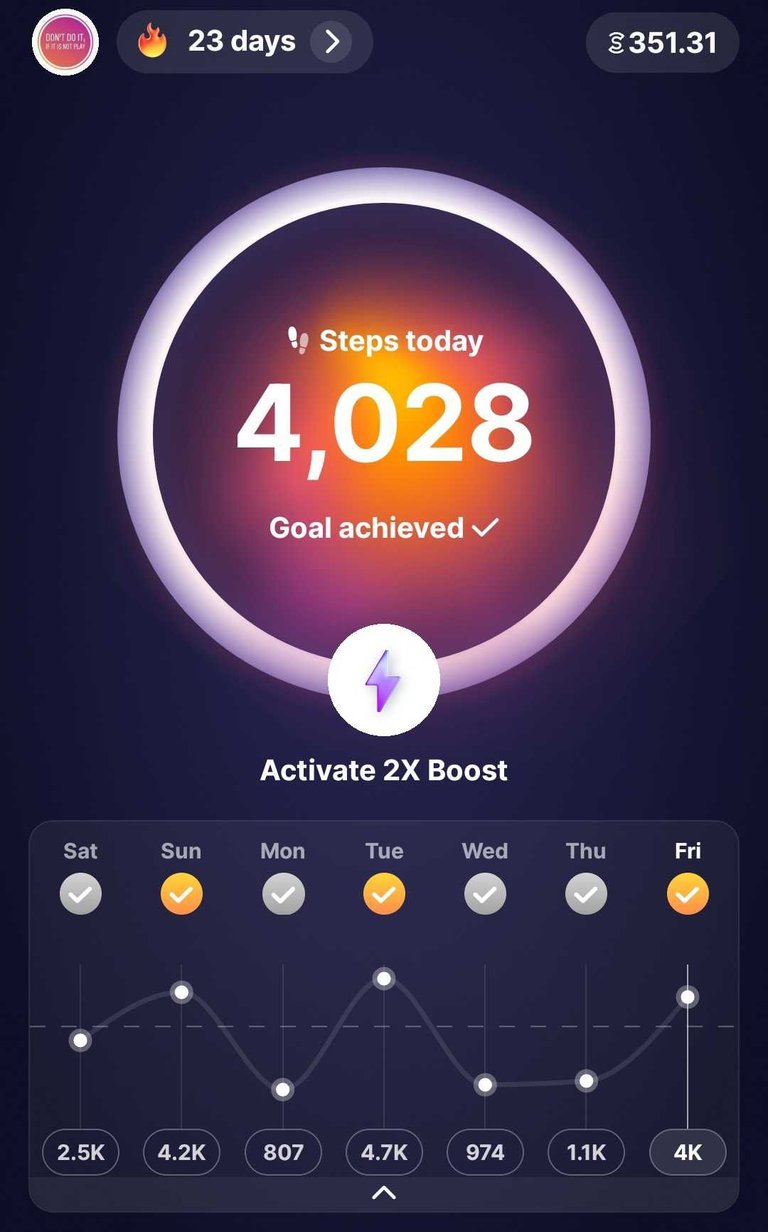Viewport: 768px width, 1232px height.
Task: Select Friday's 4K step entry
Action: (x=688, y=1152)
